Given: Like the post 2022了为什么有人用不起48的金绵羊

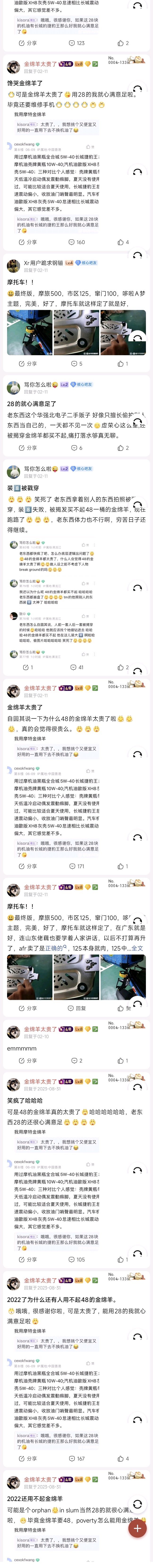Looking at the screenshot, I should tap(123, 1453).
